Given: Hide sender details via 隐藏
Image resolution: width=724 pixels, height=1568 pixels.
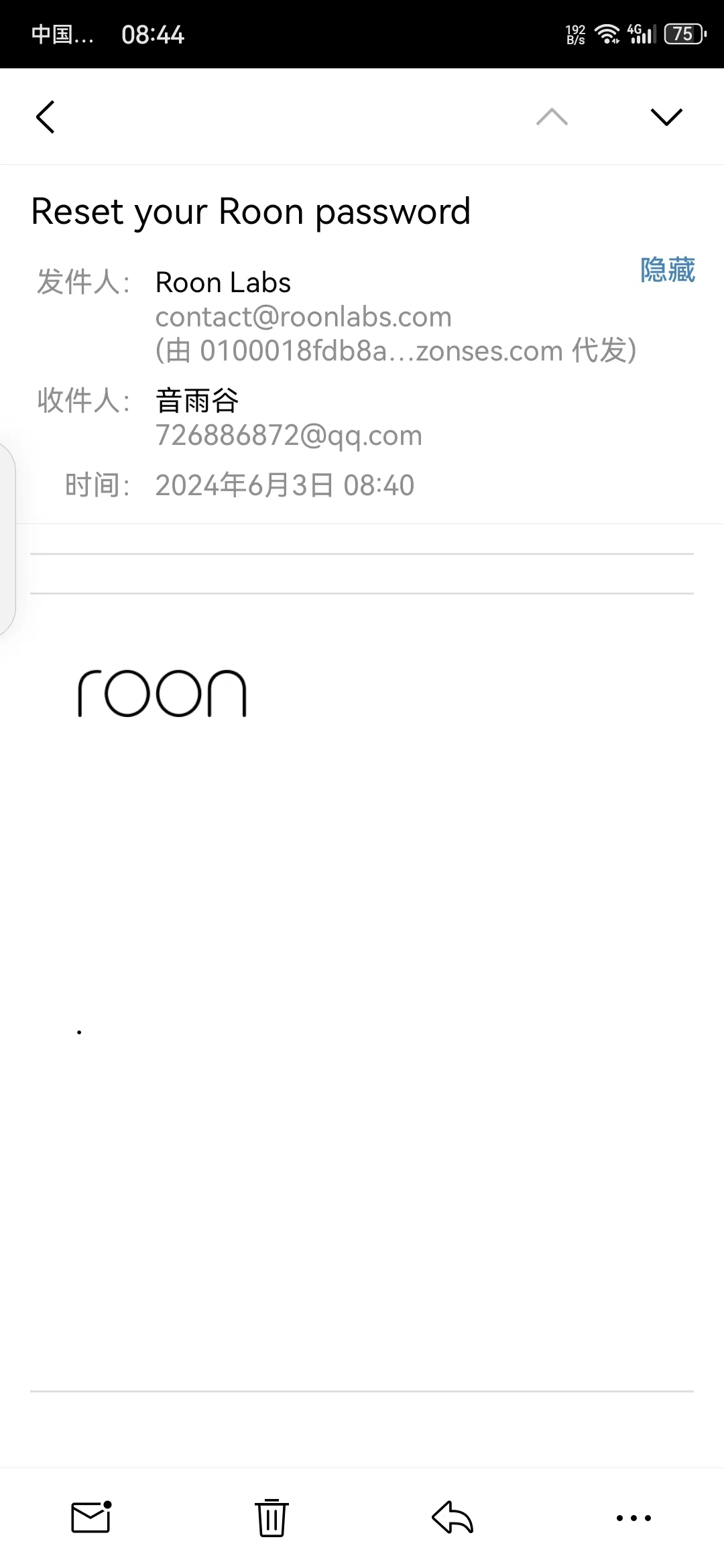Looking at the screenshot, I should coord(668,270).
